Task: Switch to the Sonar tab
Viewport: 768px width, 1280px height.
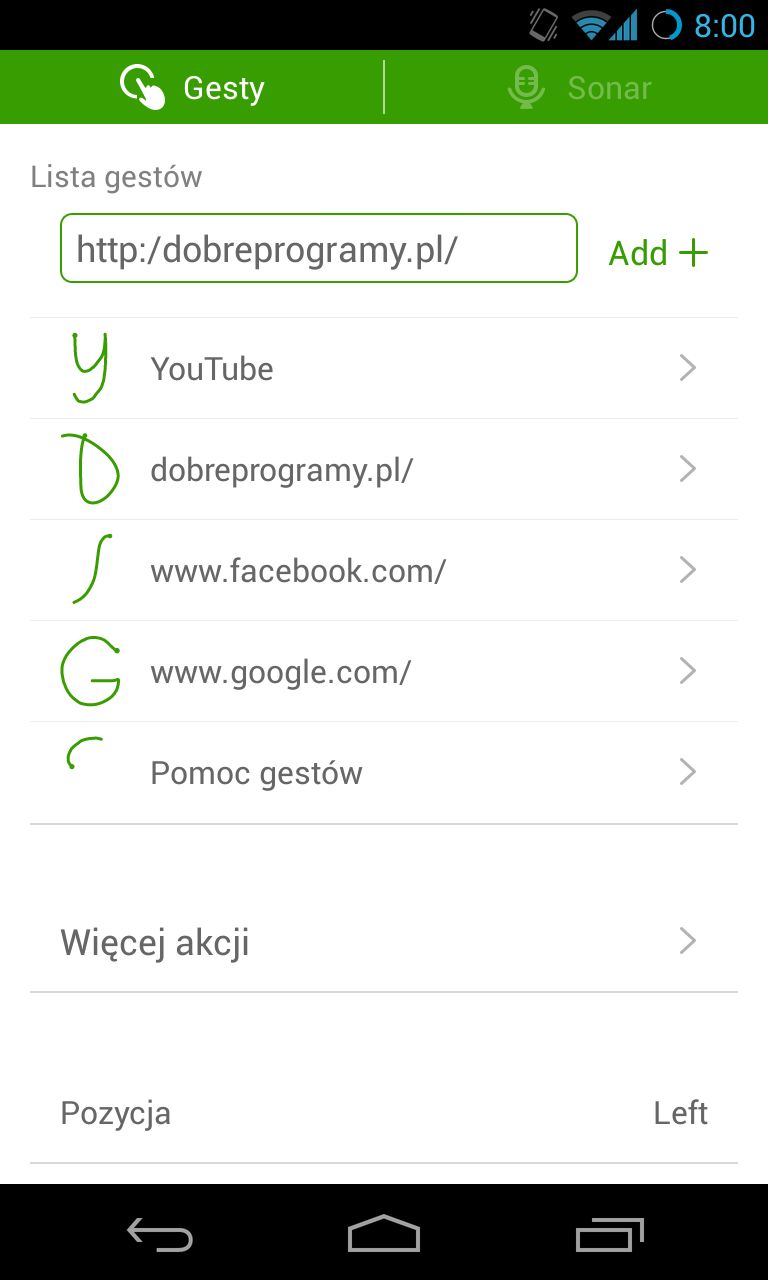Action: click(x=577, y=87)
